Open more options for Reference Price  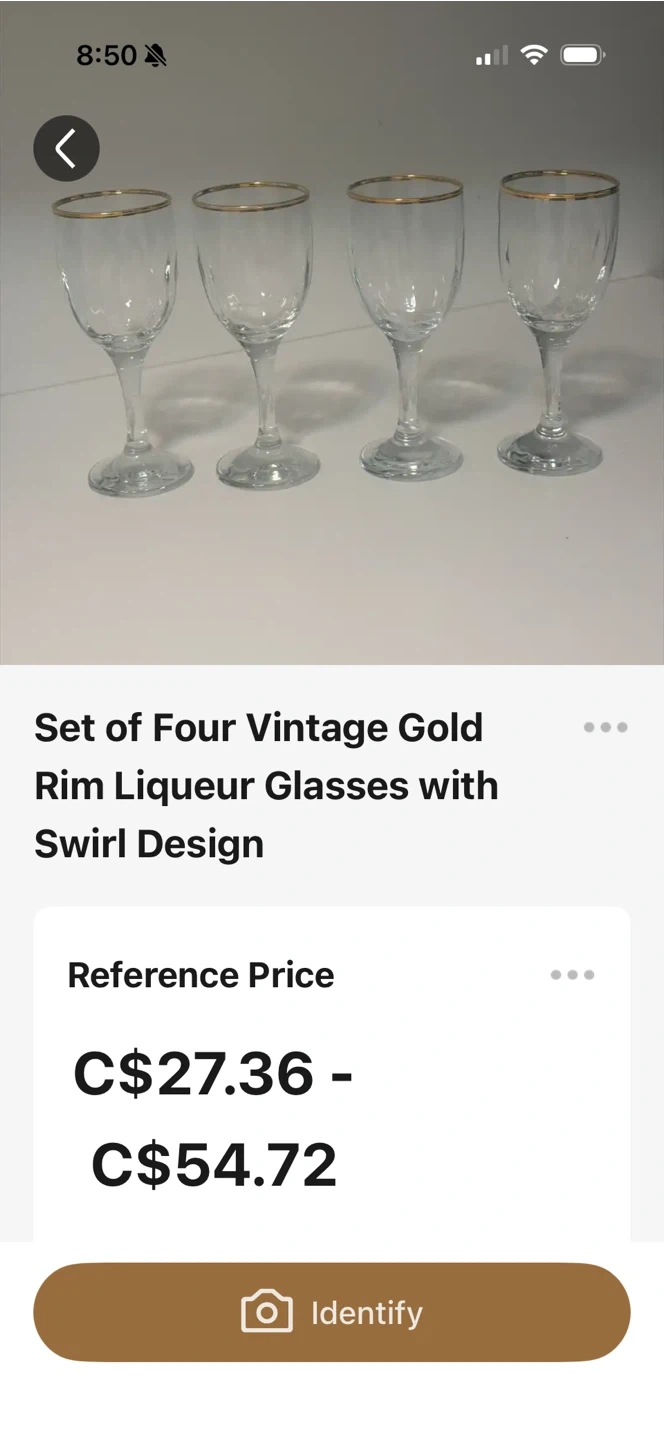[572, 975]
